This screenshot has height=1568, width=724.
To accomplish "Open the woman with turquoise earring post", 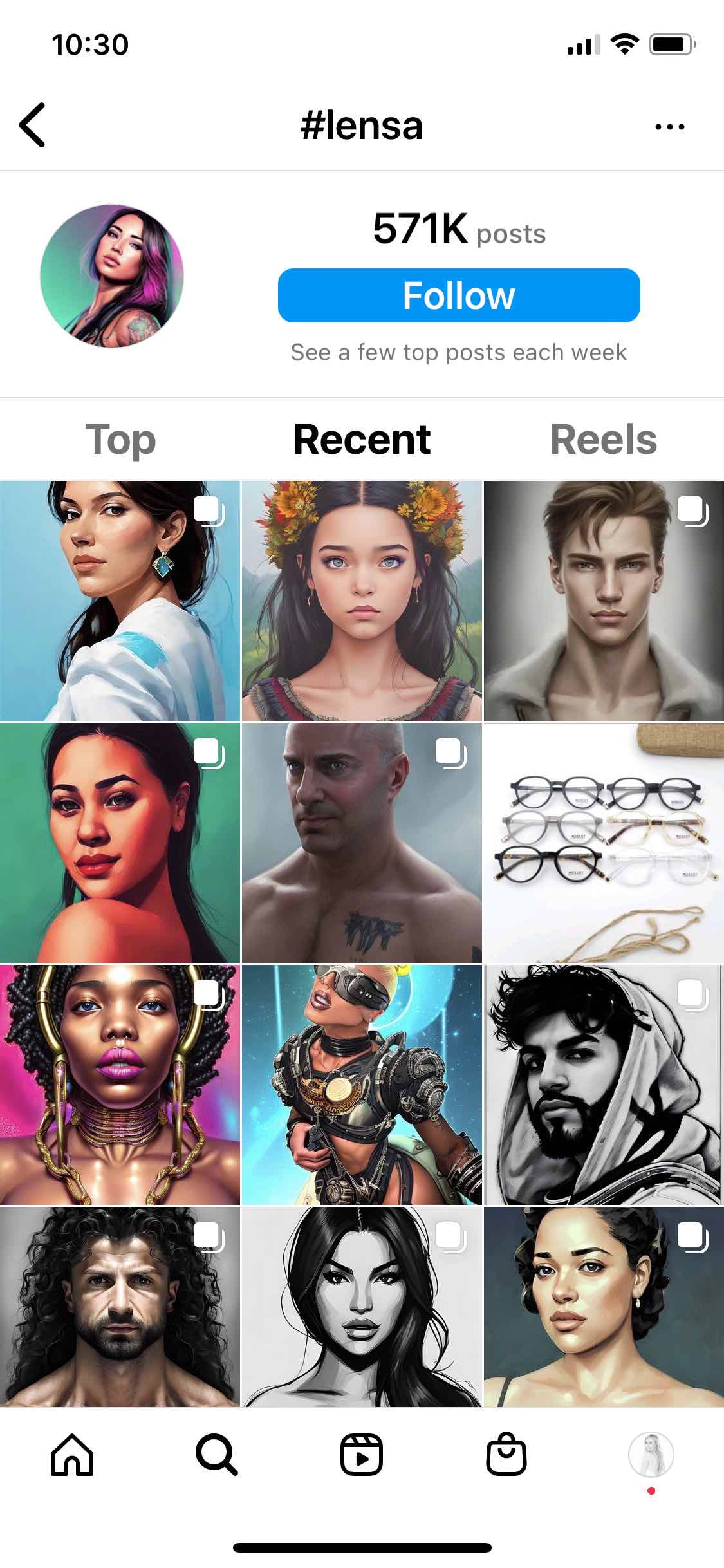I will coord(120,601).
